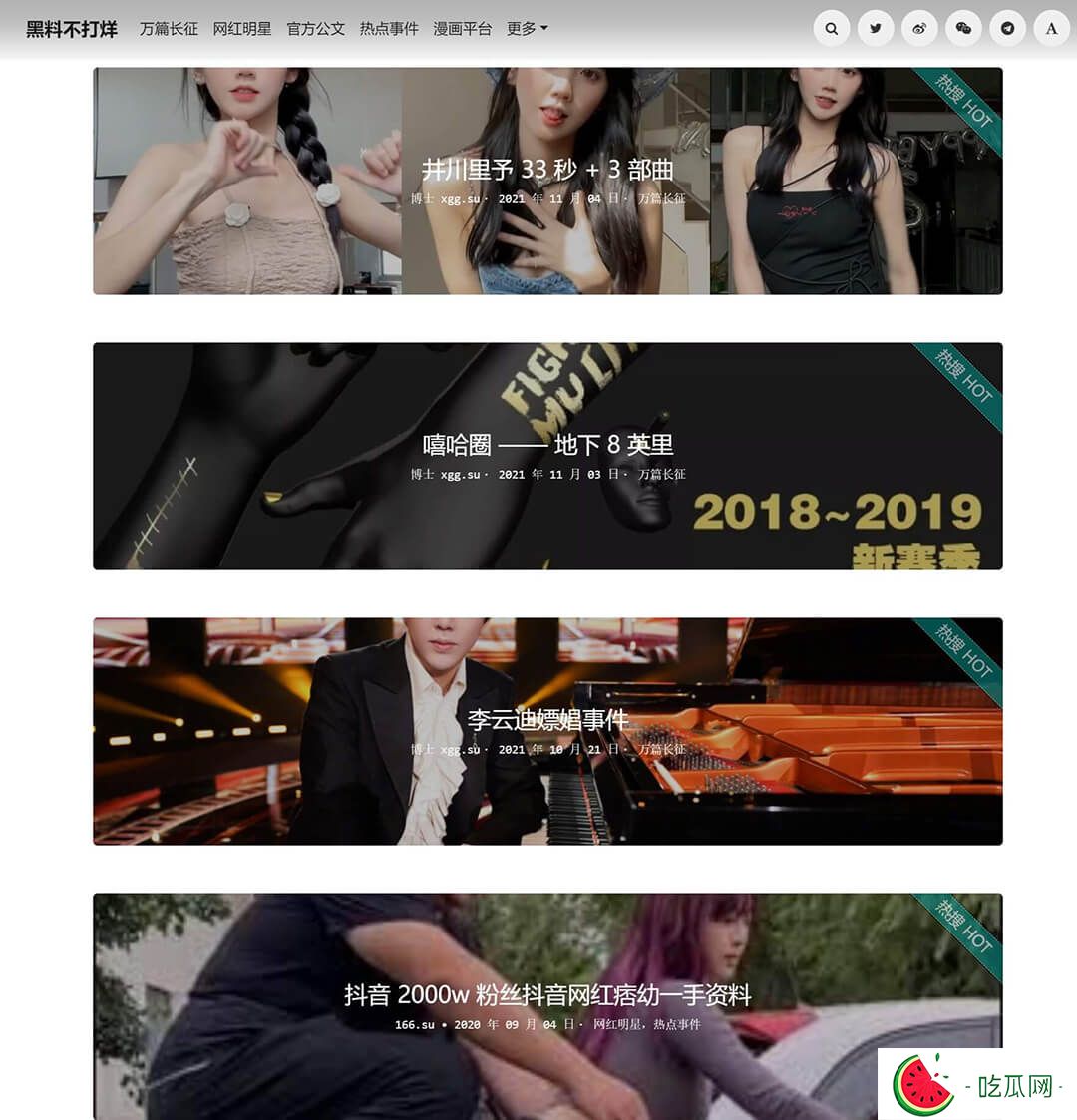1077x1120 pixels.
Task: Open the 万篇长征 category
Action: pos(169,29)
